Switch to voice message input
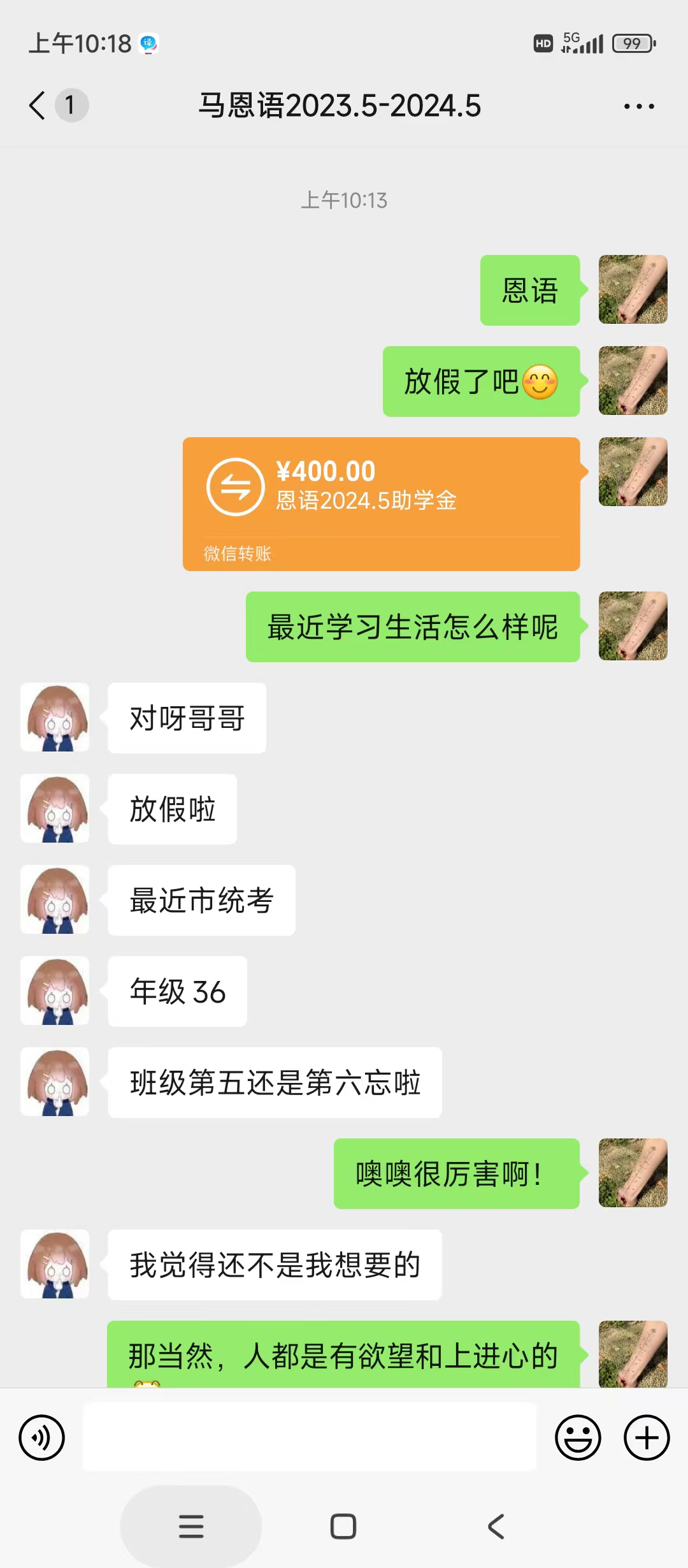 42,1438
